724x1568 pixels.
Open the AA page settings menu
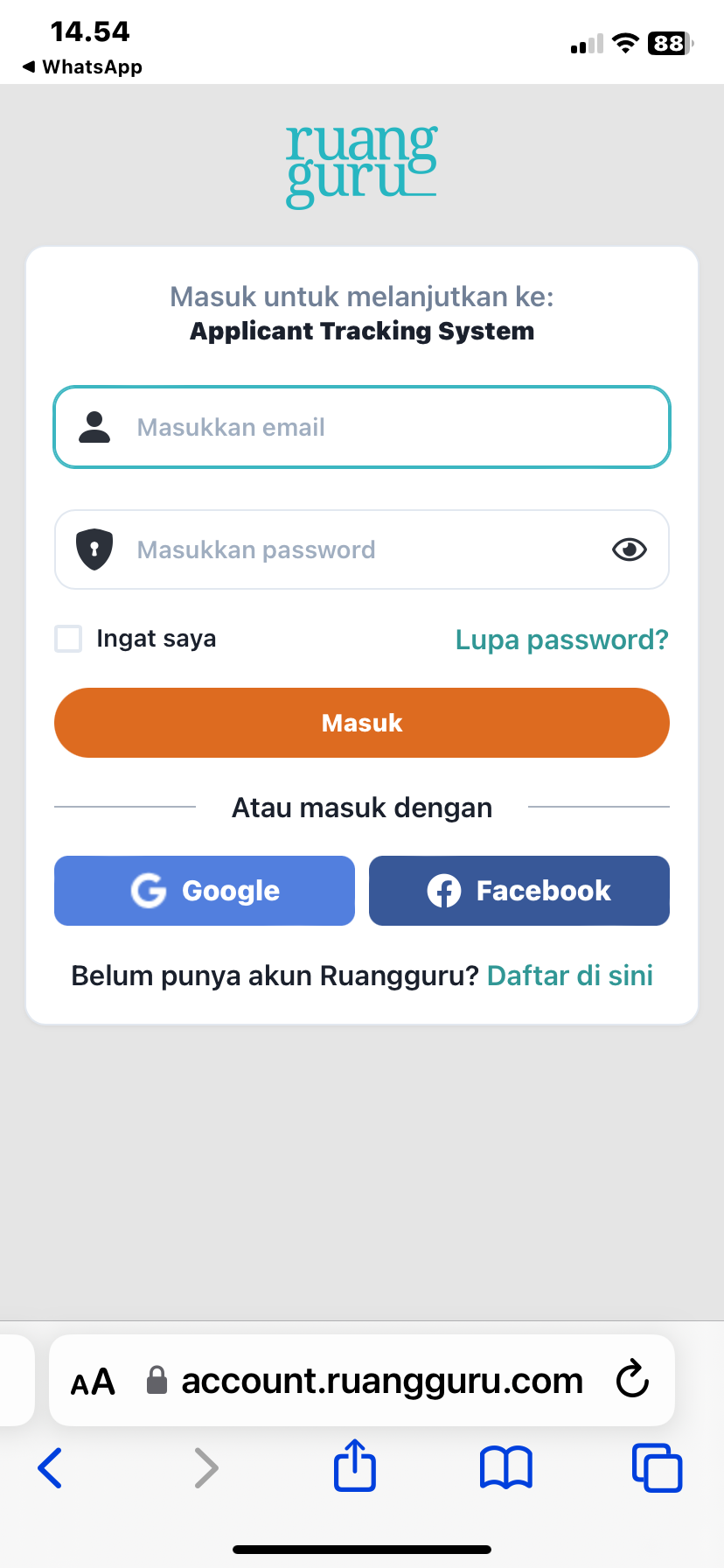[x=93, y=1382]
